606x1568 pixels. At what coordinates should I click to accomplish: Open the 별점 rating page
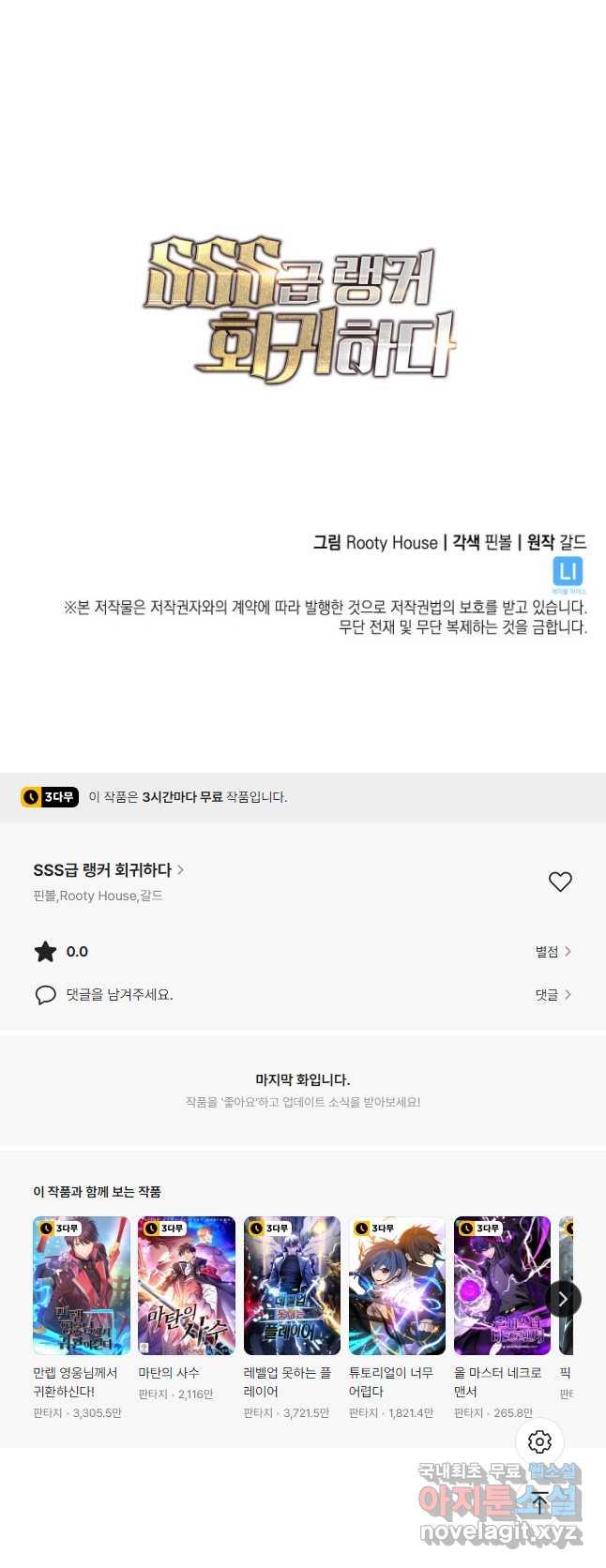(x=553, y=952)
